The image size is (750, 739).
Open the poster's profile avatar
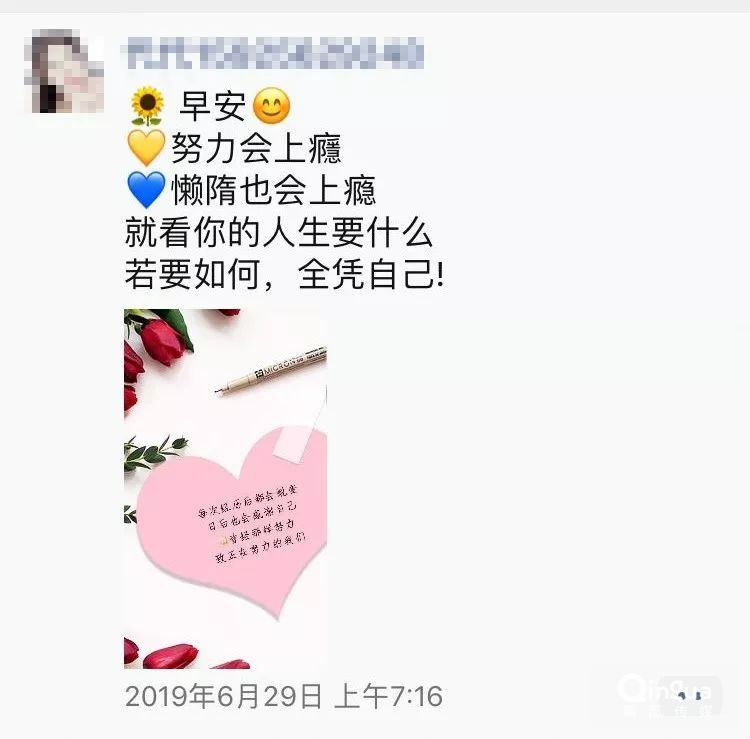65,72
